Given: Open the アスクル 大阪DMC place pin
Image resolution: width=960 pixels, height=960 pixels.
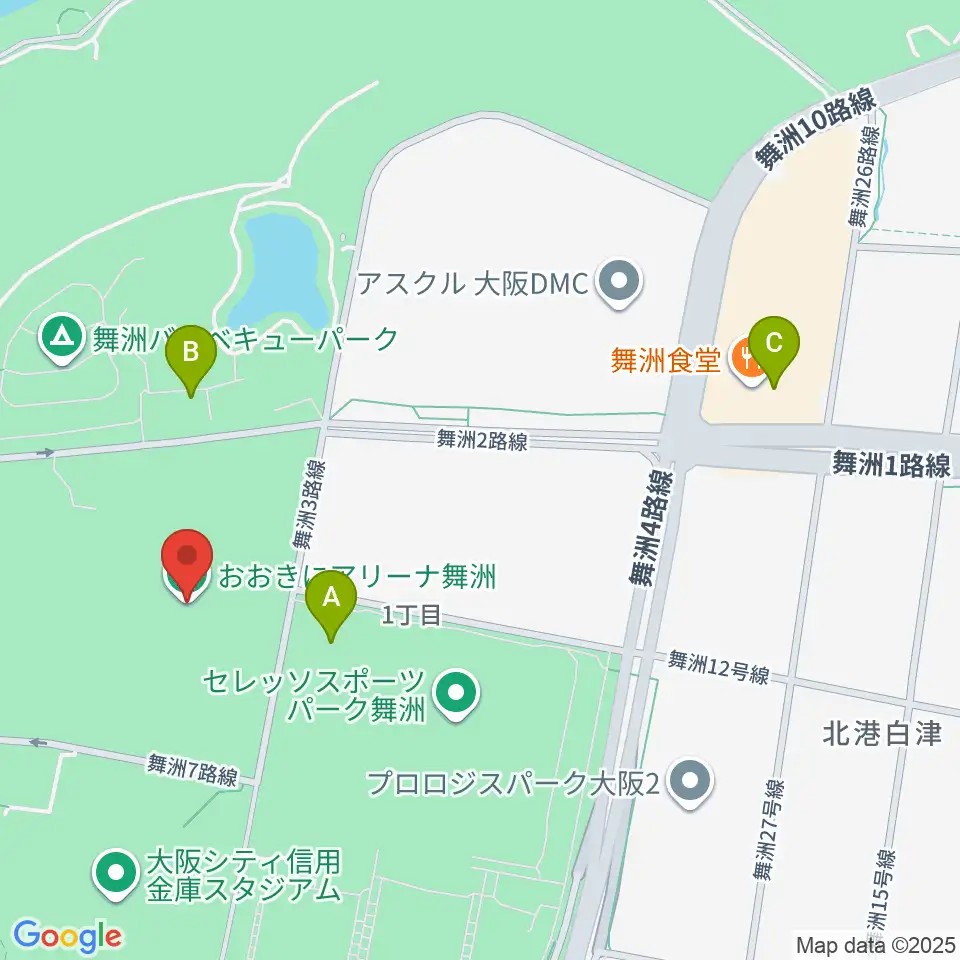Looking at the screenshot, I should point(621,281).
